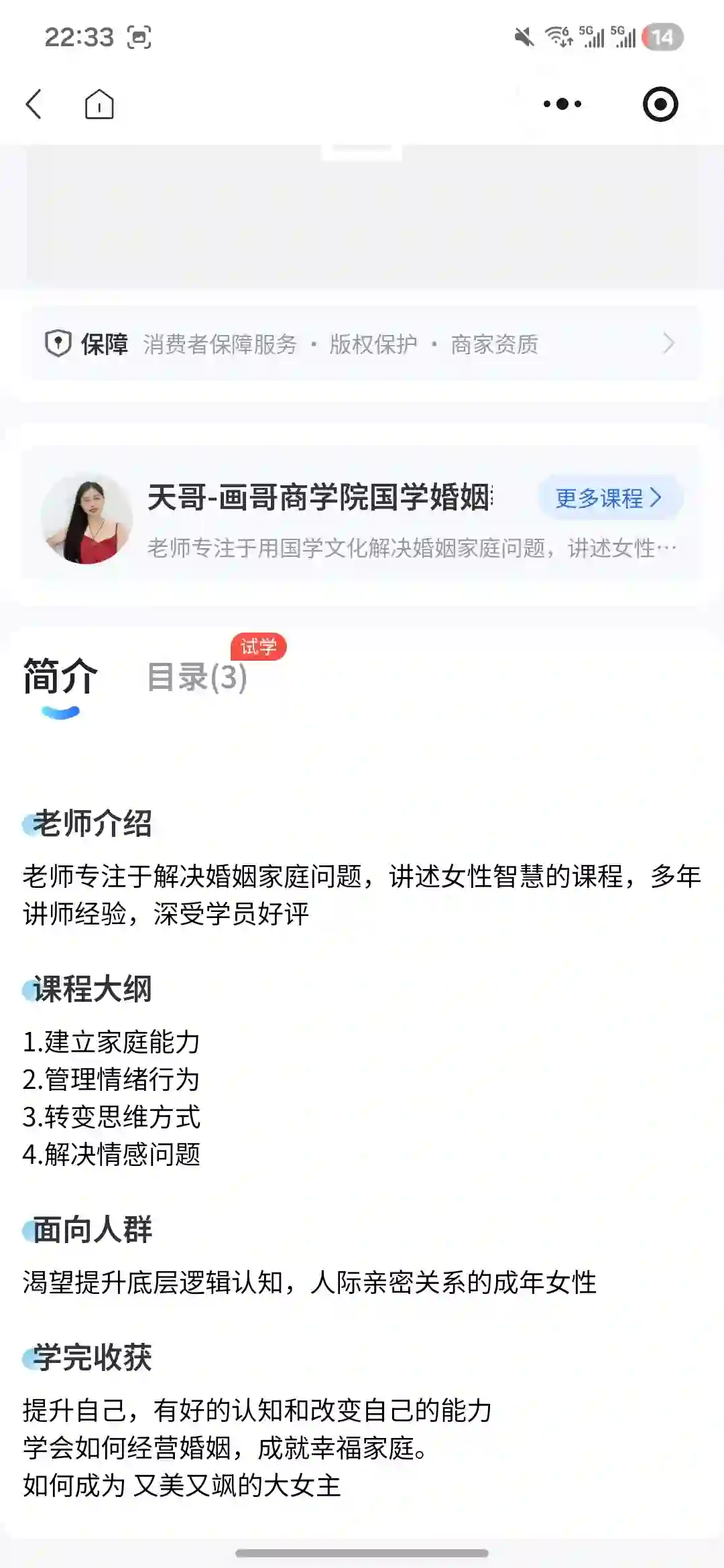Open the 保障 consumer protection row
724x1568 pixels.
(362, 344)
